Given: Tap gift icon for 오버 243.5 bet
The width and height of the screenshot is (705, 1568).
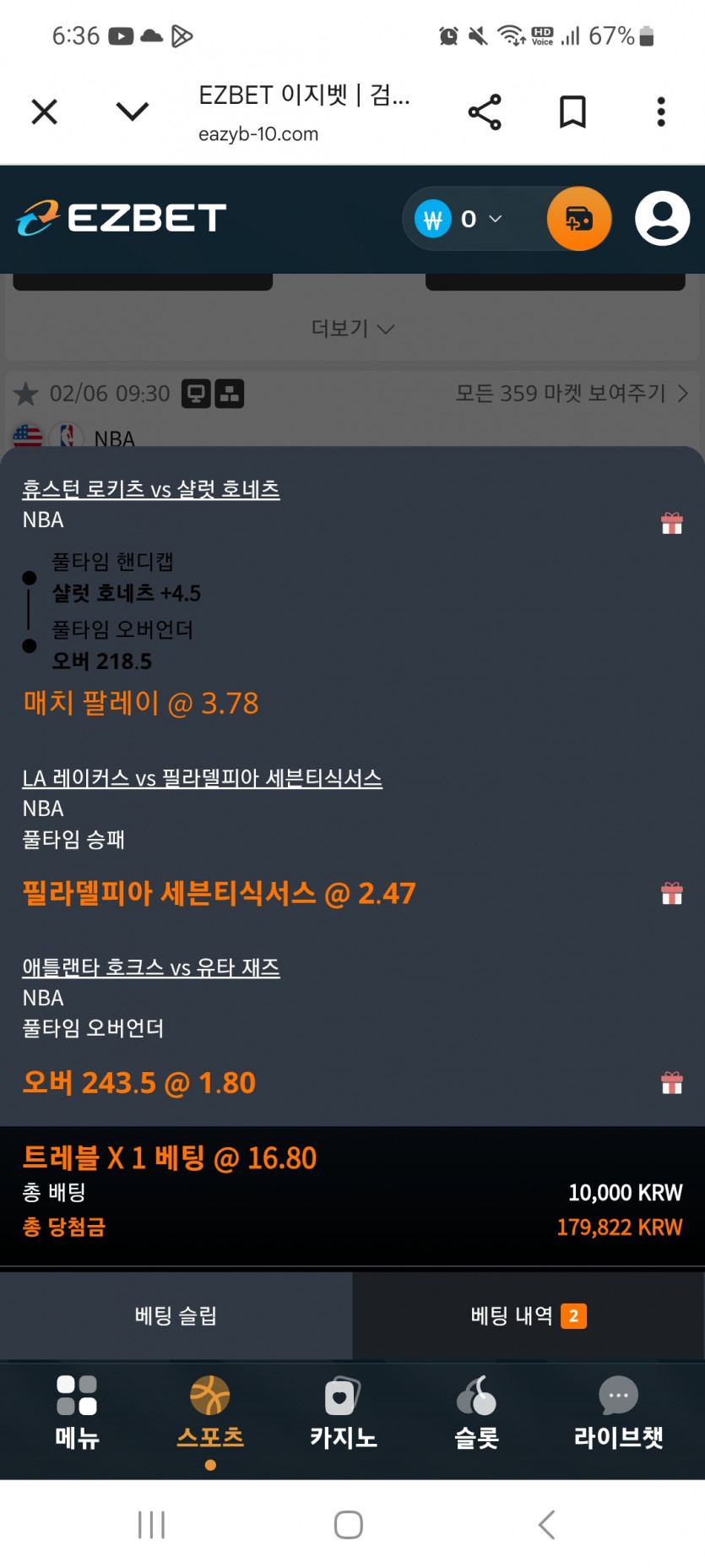Looking at the screenshot, I should point(672,1082).
